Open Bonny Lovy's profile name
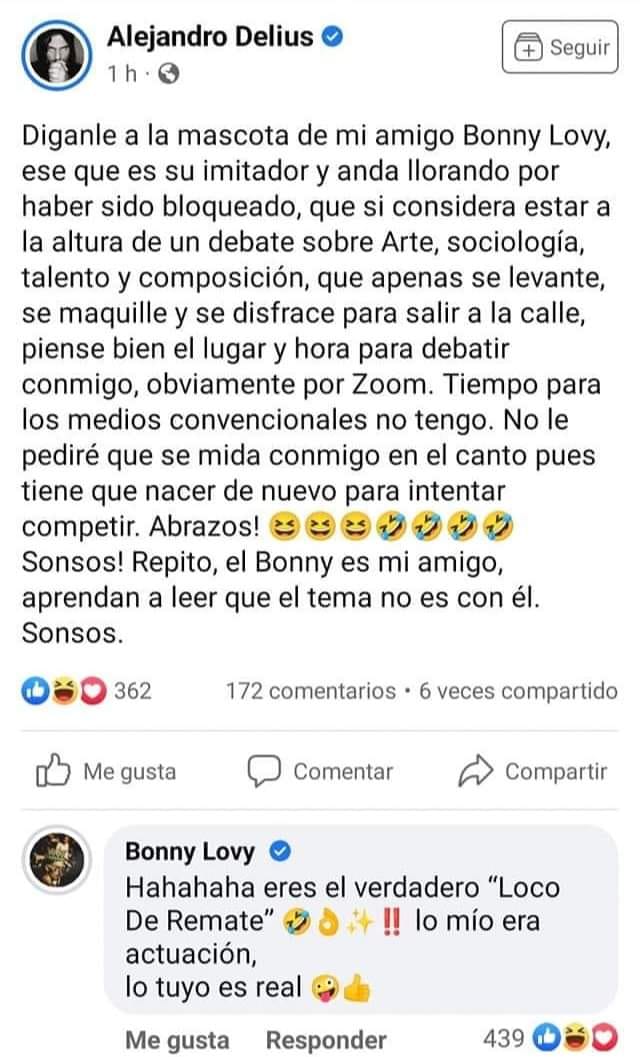This screenshot has height=1057, width=640. pos(189,852)
